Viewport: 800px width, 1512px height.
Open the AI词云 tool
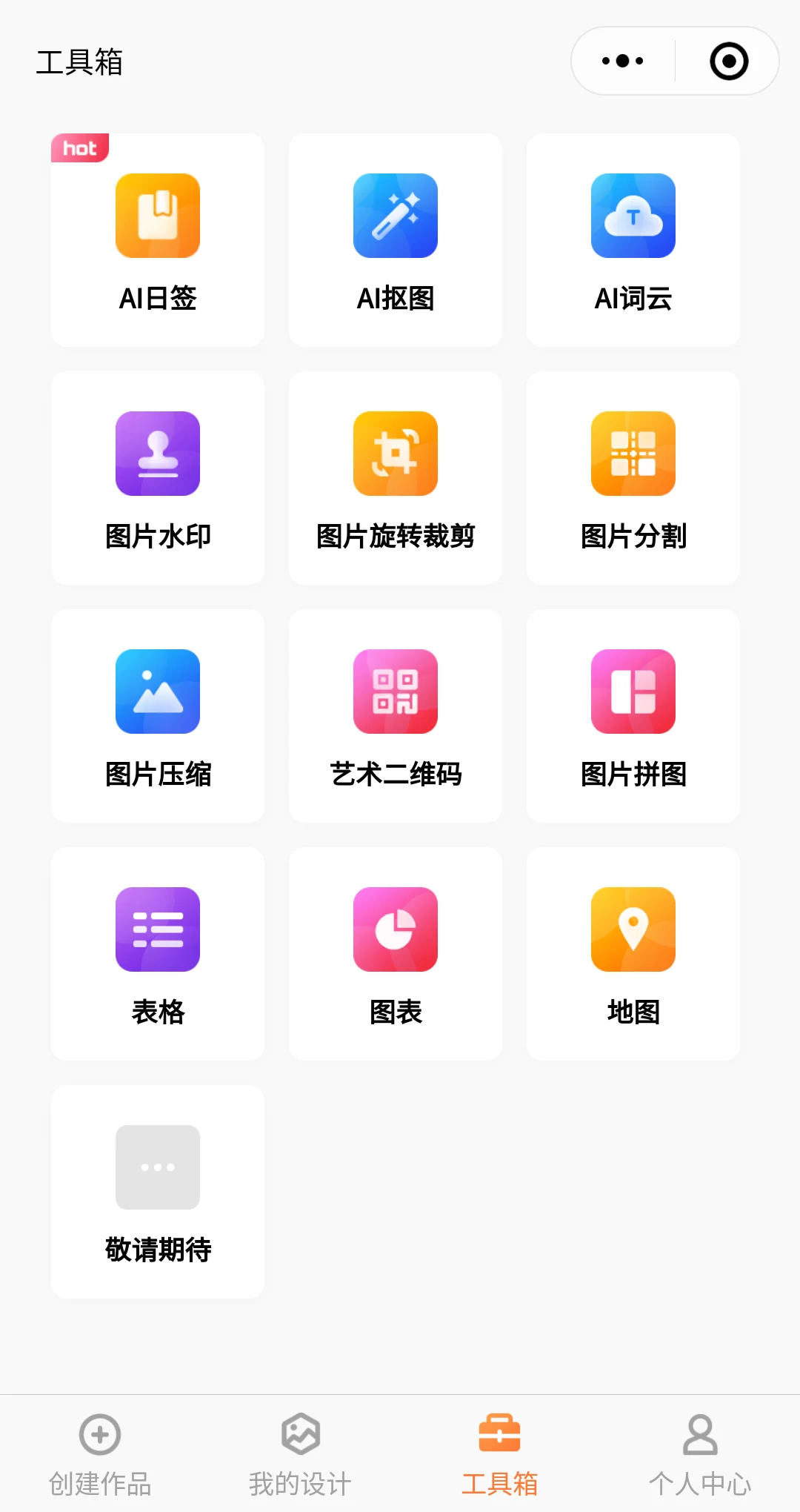pyautogui.click(x=633, y=240)
